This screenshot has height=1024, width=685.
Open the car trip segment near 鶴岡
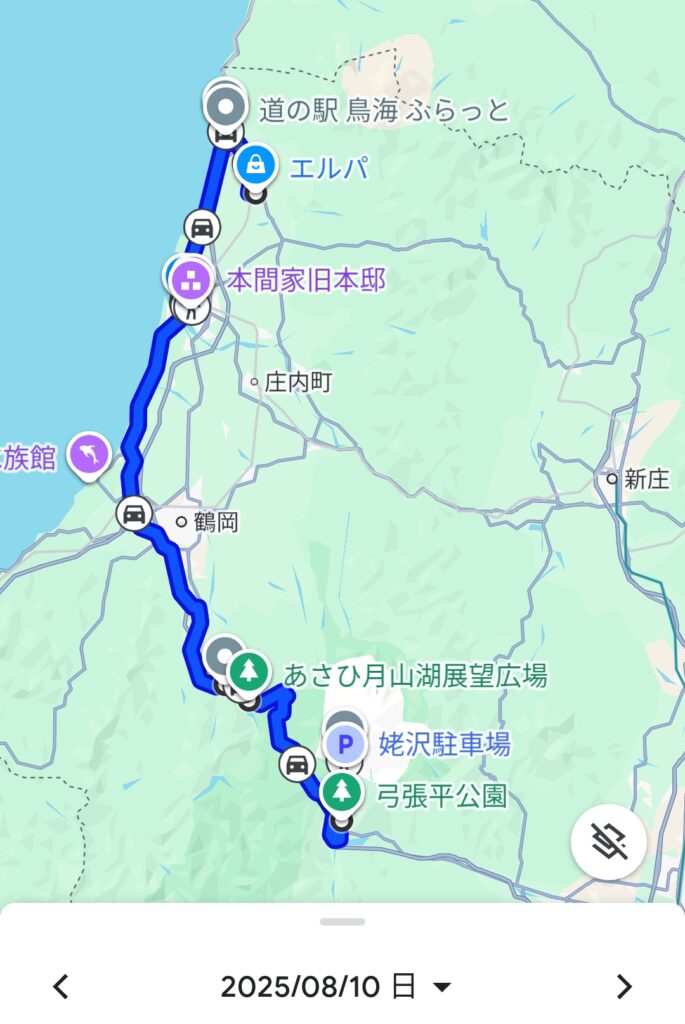click(133, 514)
